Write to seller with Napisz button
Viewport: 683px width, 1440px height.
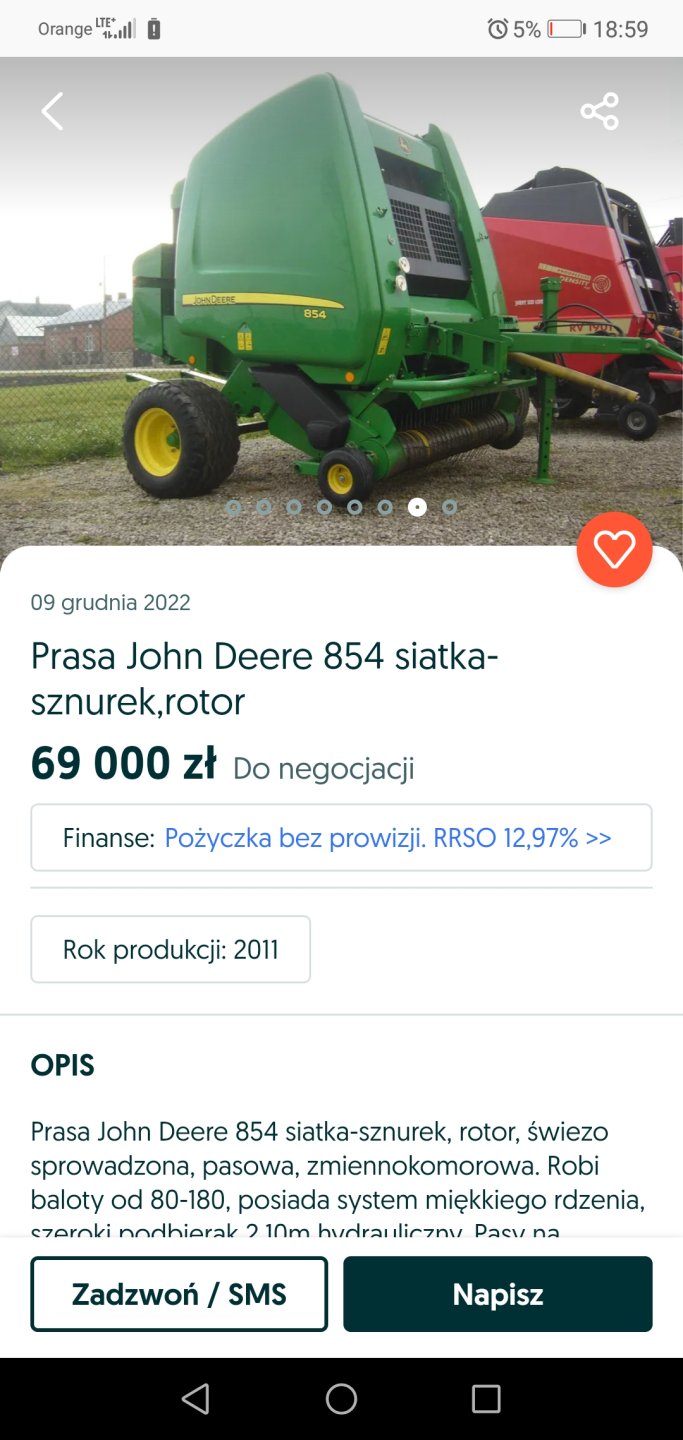[497, 1294]
